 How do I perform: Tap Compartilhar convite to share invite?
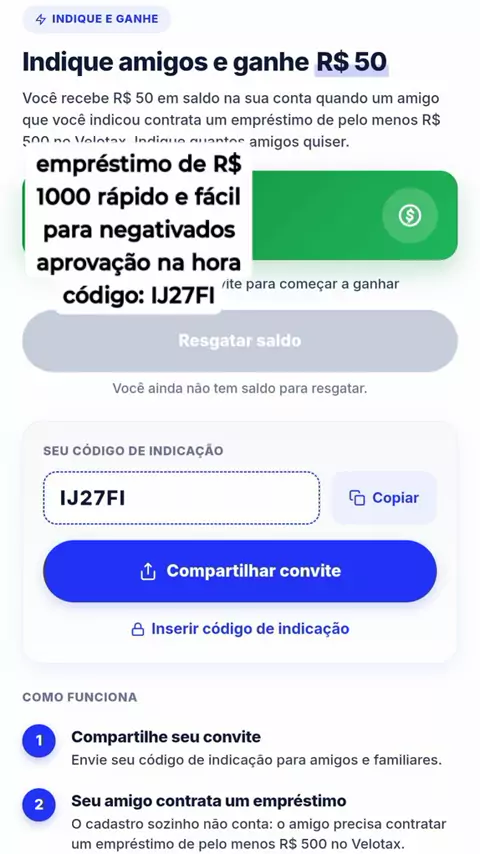pyautogui.click(x=240, y=571)
